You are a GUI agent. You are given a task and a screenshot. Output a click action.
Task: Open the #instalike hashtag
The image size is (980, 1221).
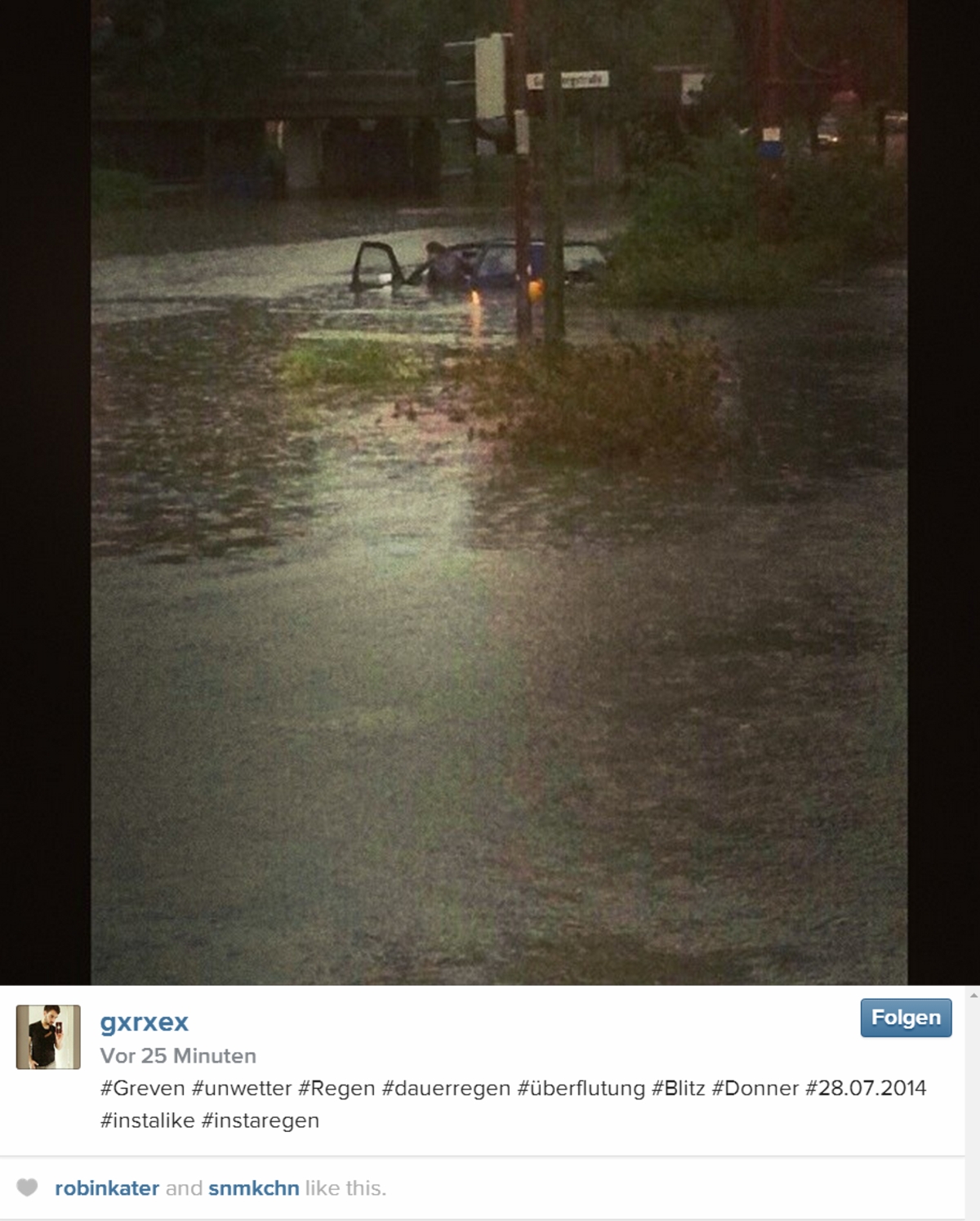coord(147,1121)
